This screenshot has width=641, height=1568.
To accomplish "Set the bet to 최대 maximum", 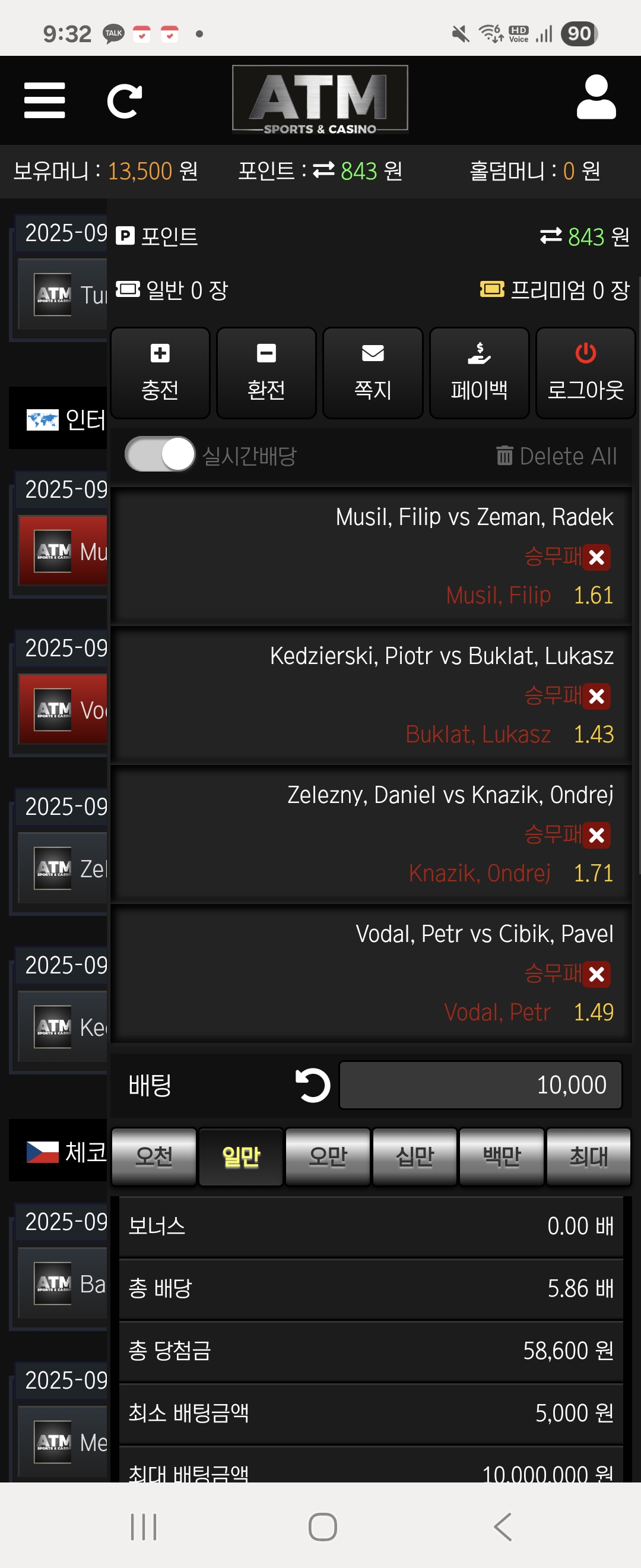I will coord(588,1156).
